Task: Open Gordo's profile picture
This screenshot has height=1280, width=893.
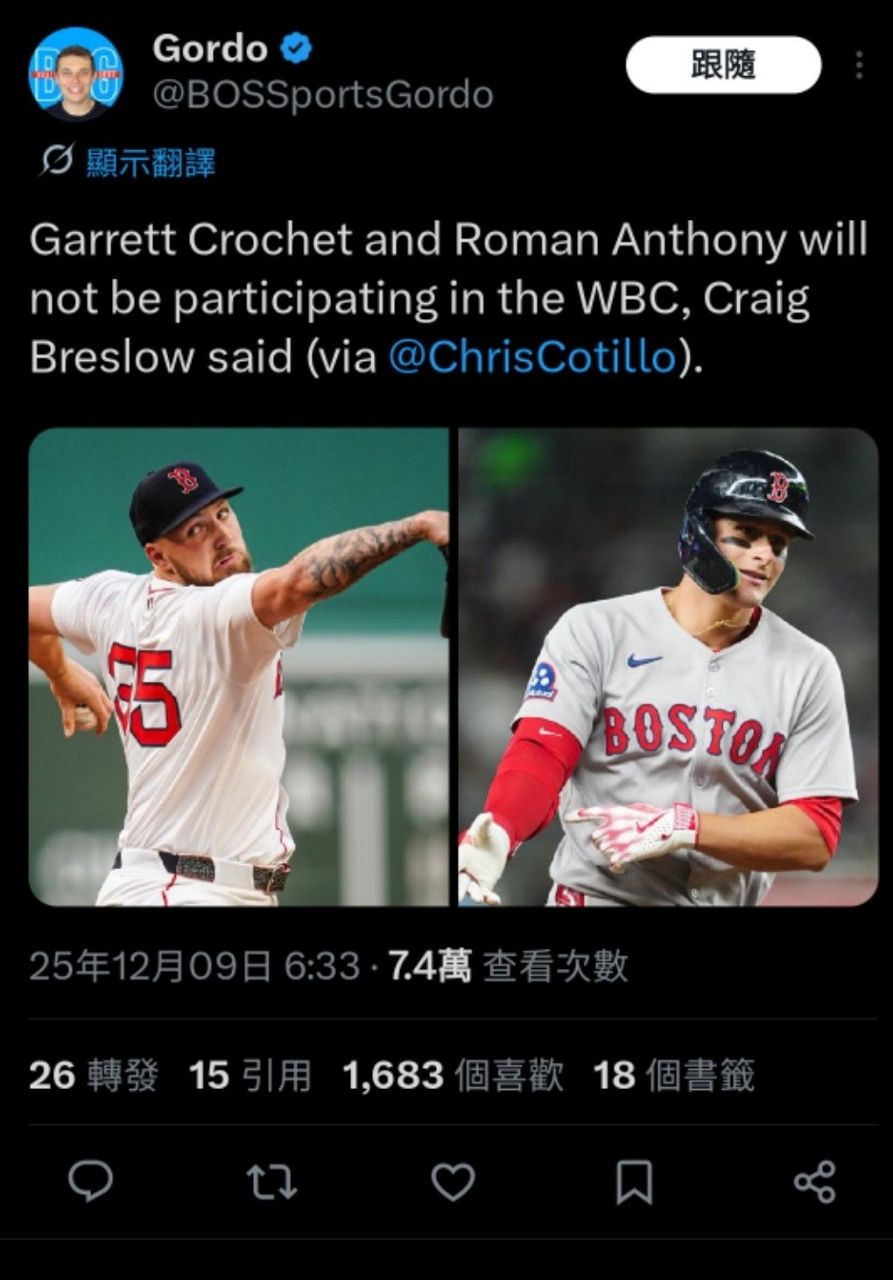Action: point(75,74)
